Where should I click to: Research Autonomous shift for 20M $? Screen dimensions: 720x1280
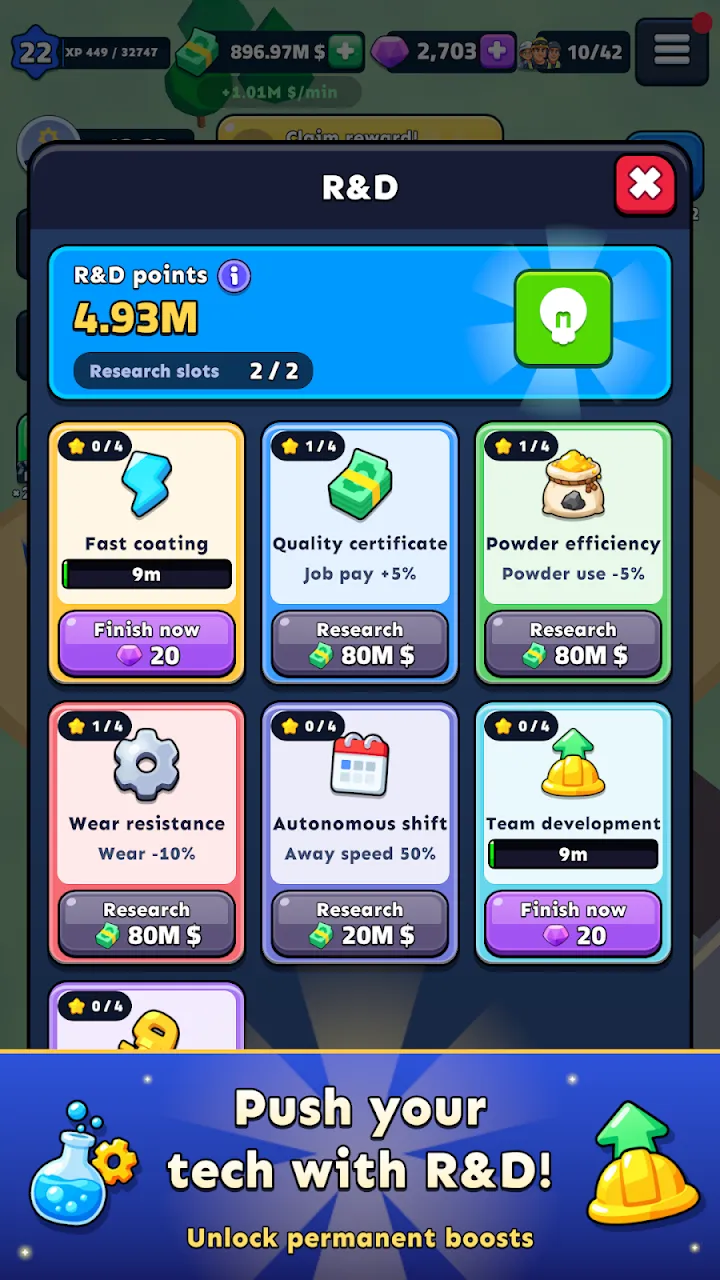click(360, 924)
